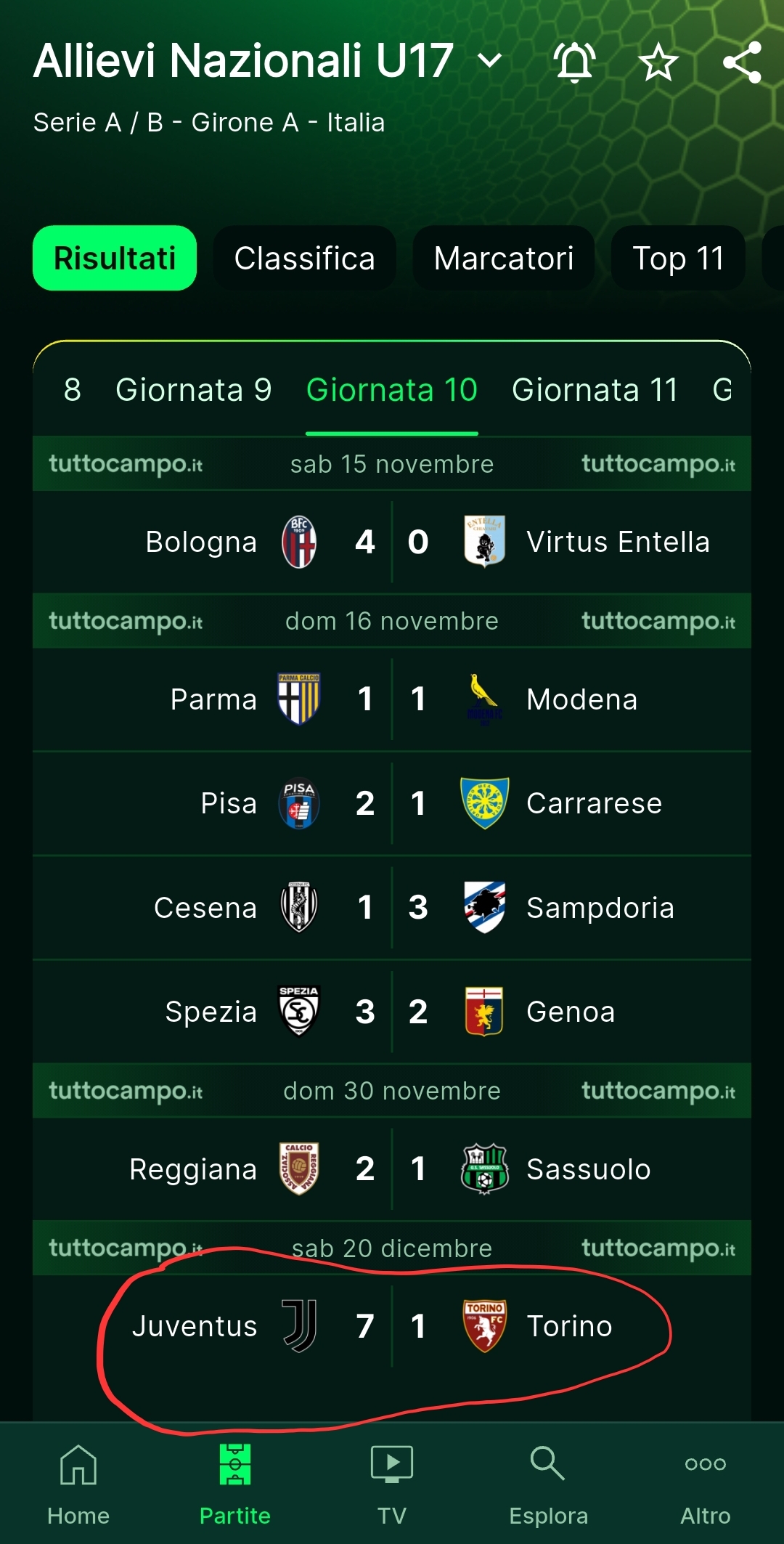
Task: Open the Bologna vs Virtus Entella match
Action: [x=392, y=542]
